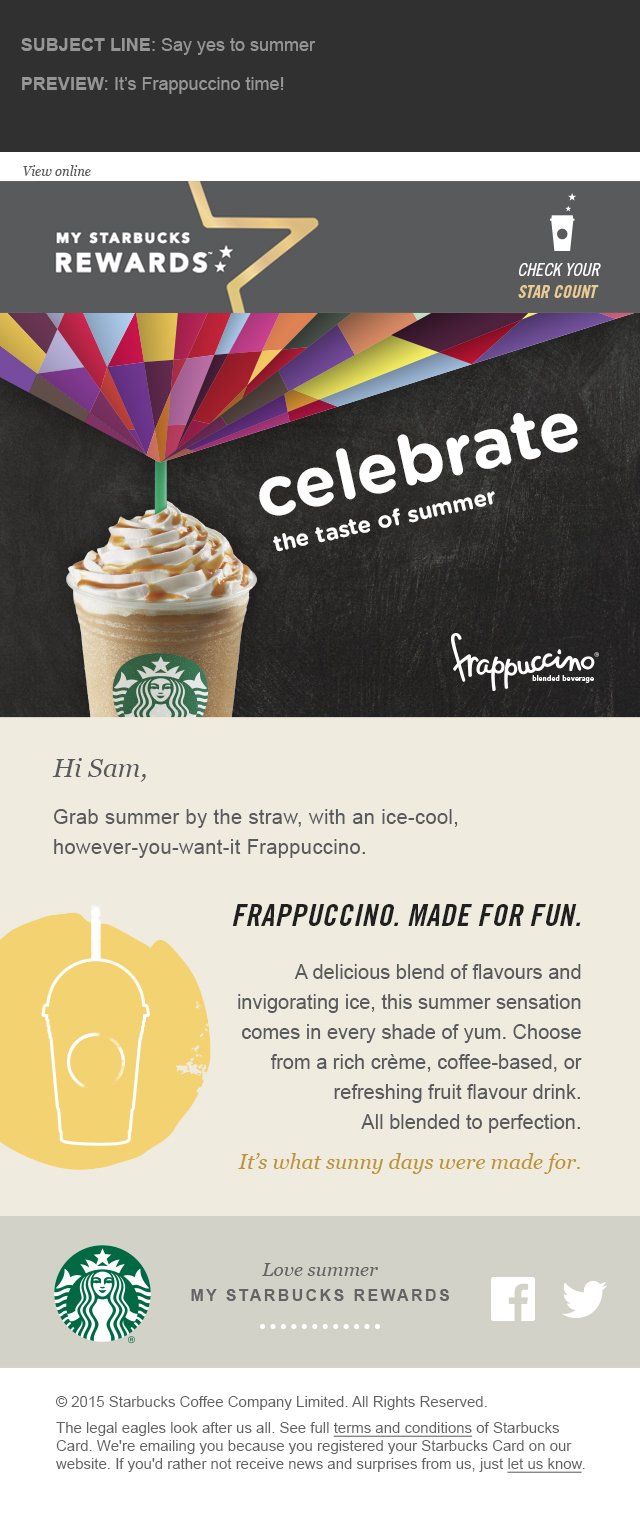Open the Starbucks Facebook page

pyautogui.click(x=513, y=1299)
